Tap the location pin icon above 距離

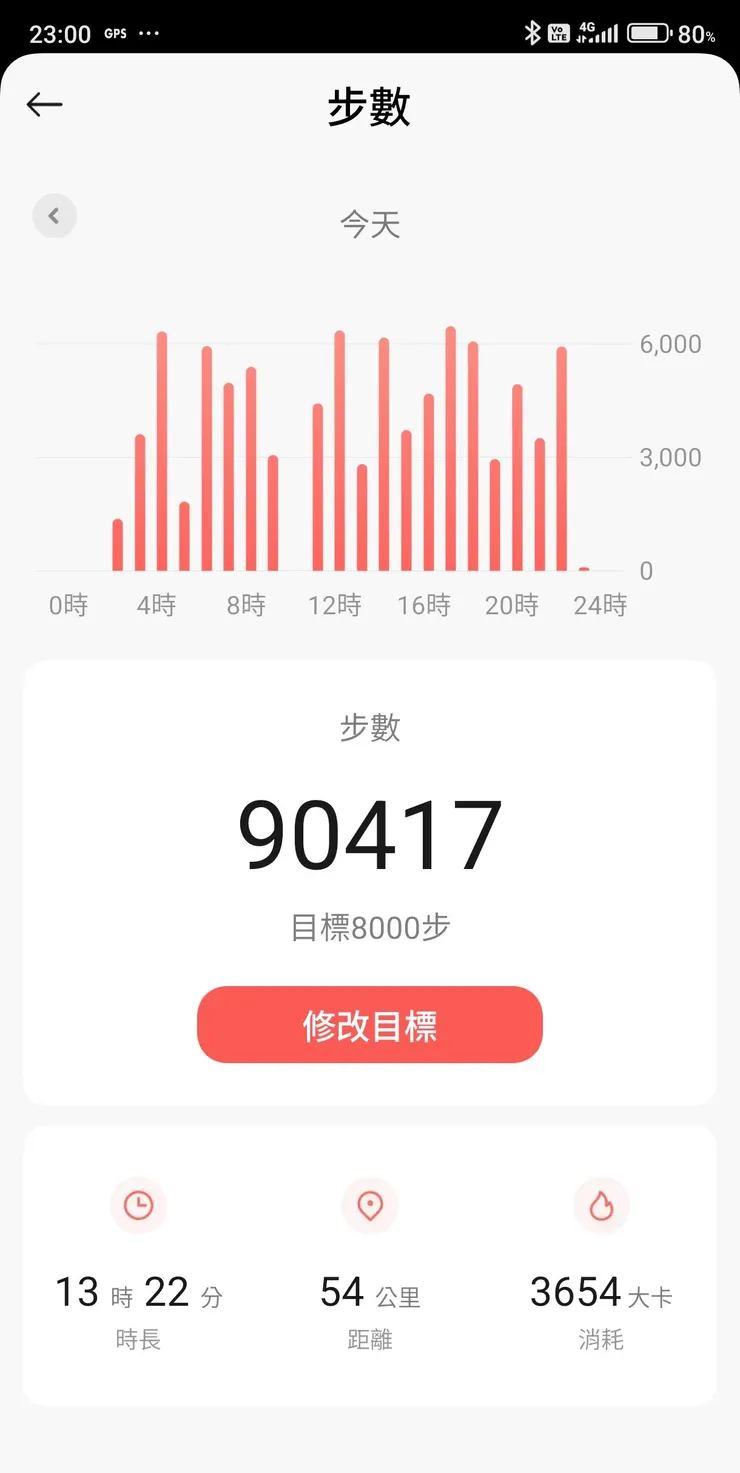(370, 1206)
